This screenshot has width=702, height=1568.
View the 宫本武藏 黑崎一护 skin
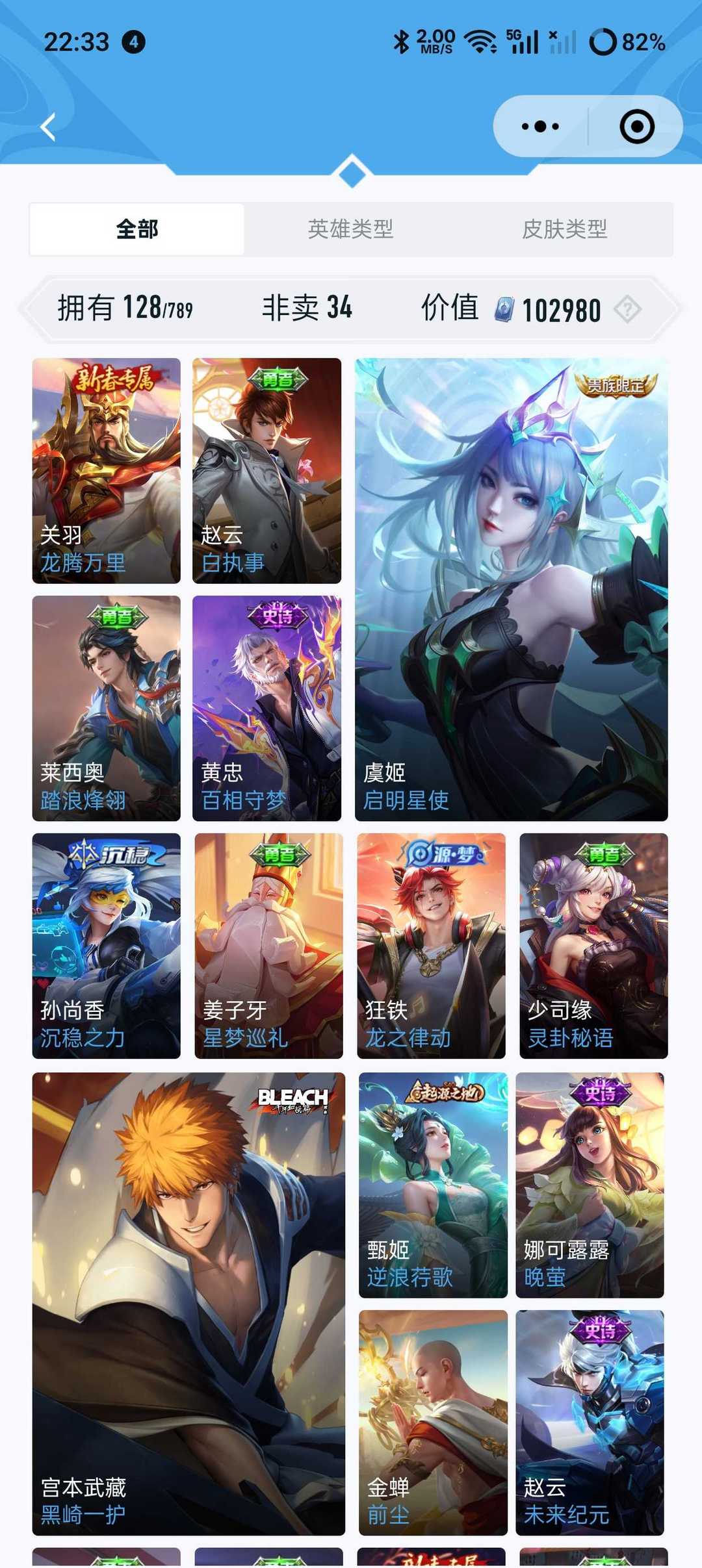(188, 1304)
